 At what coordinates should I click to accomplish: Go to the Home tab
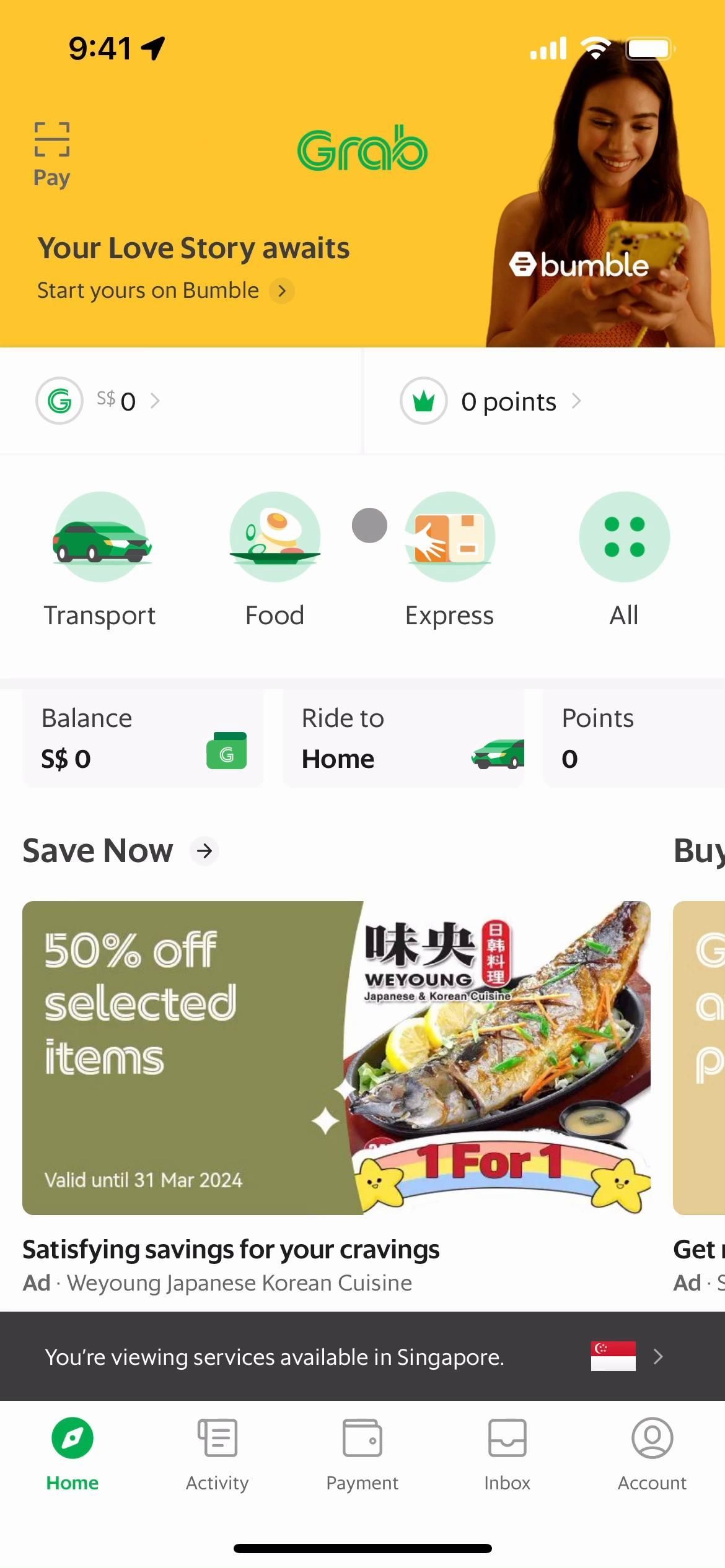(72, 1454)
